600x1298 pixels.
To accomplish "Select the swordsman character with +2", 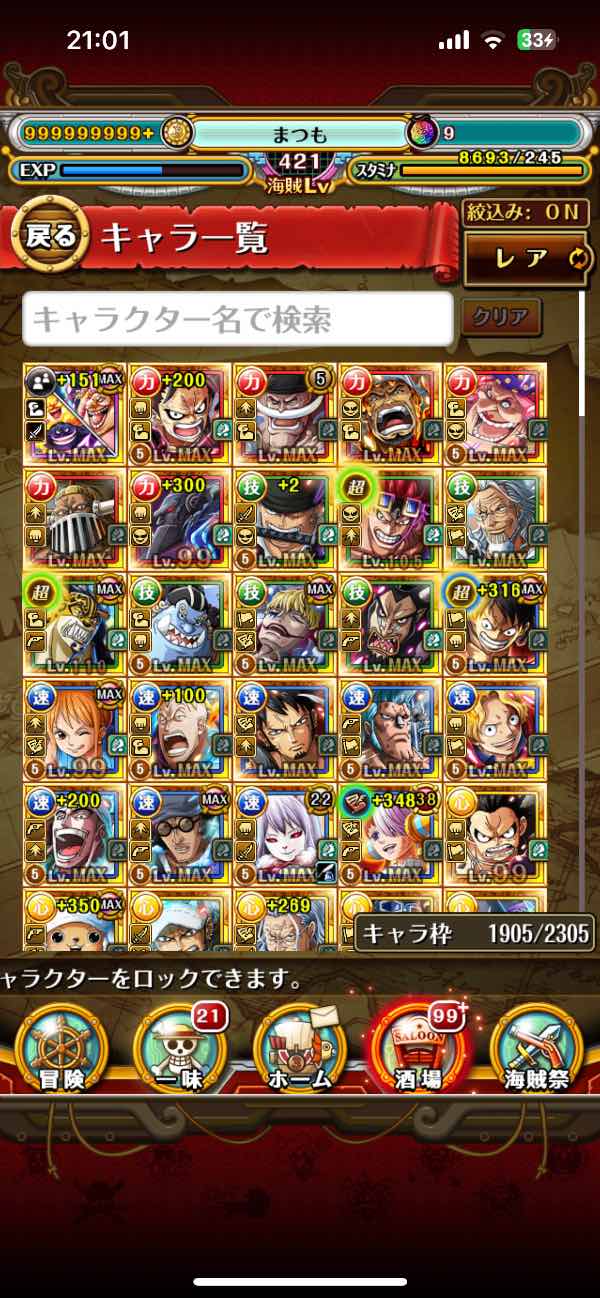I will (285, 520).
